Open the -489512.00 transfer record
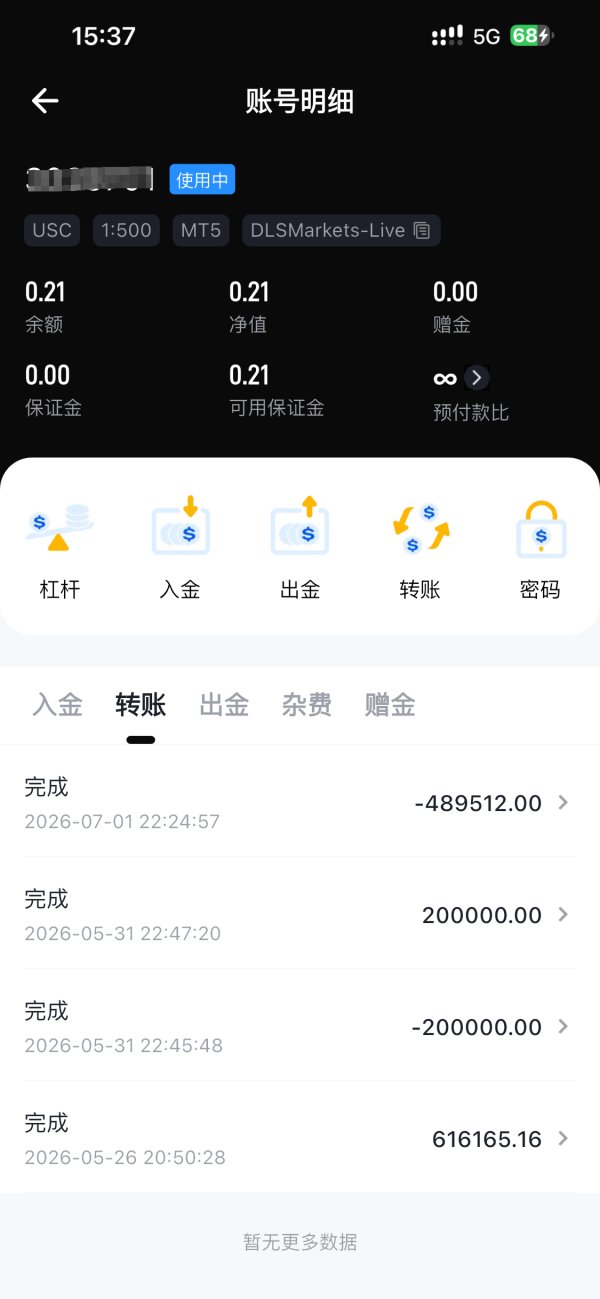600x1299 pixels. (300, 802)
